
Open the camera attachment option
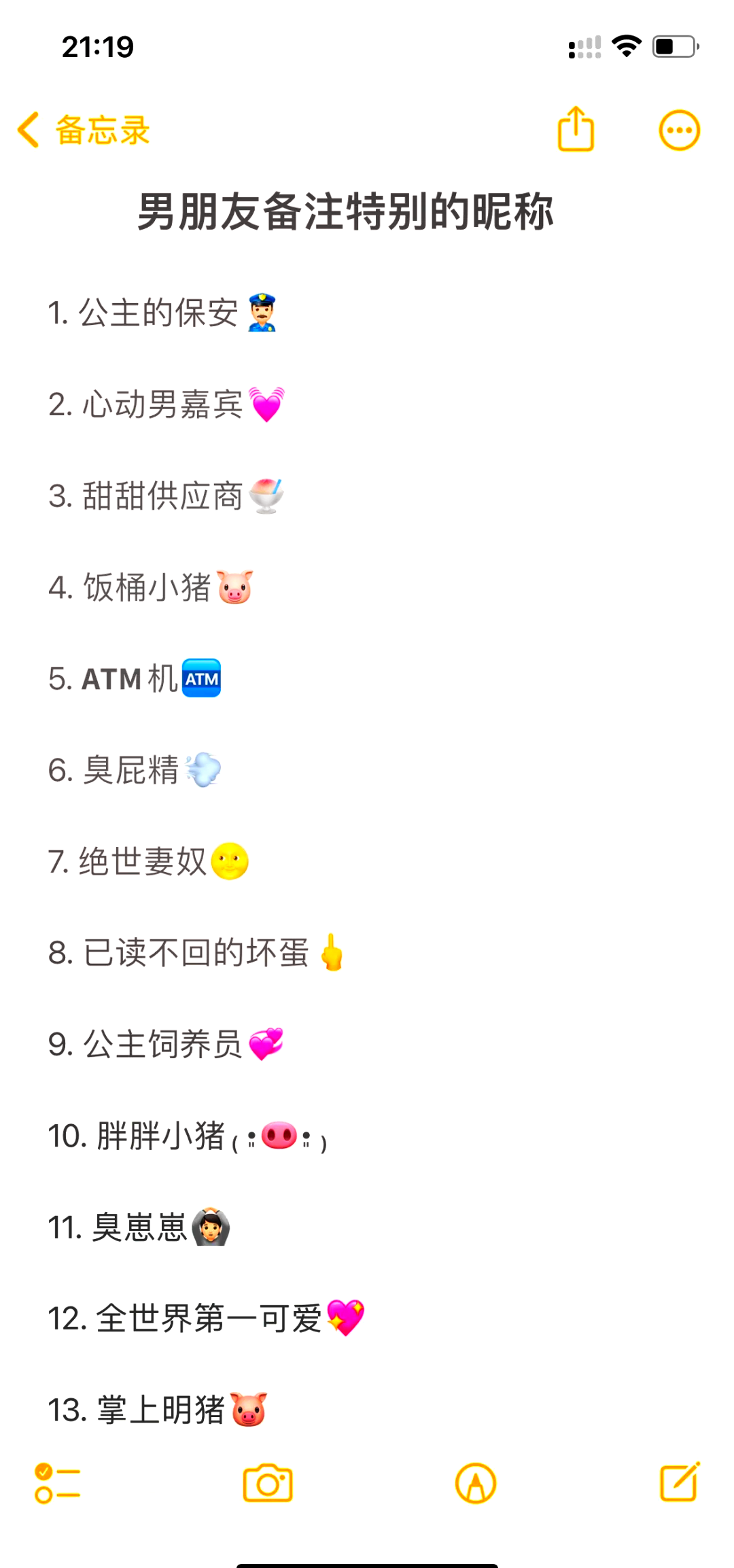pos(268,1483)
